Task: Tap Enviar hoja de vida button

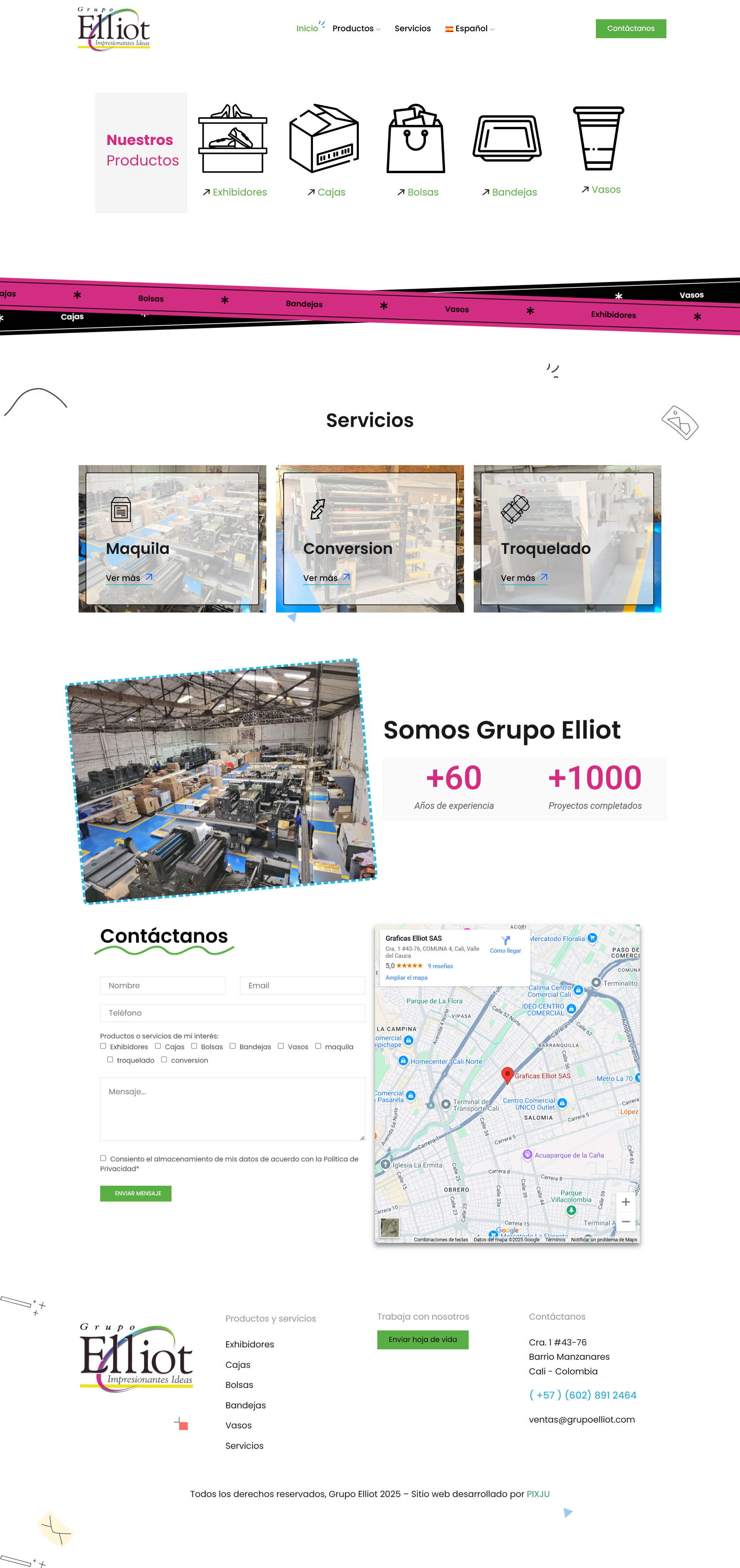Action: tap(422, 1339)
